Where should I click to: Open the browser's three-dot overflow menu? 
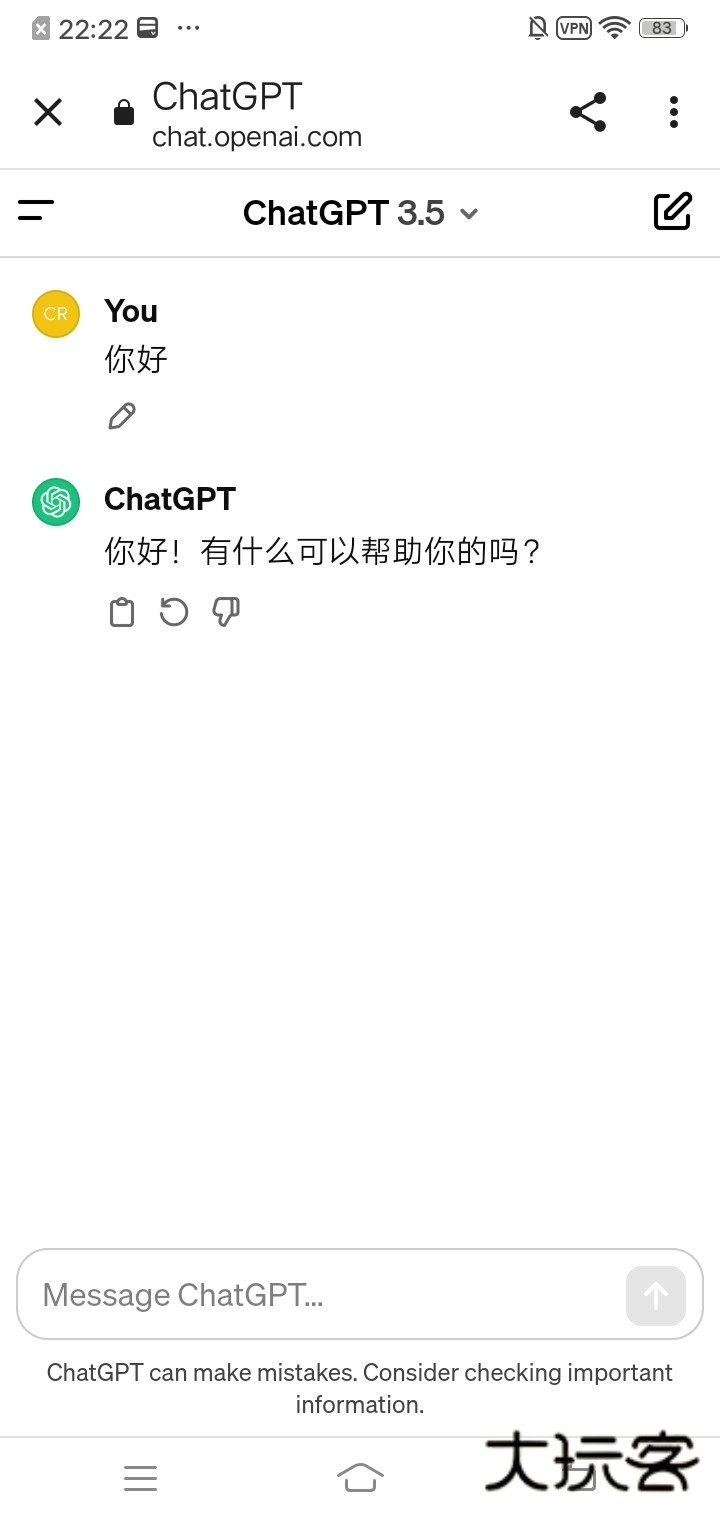tap(672, 112)
